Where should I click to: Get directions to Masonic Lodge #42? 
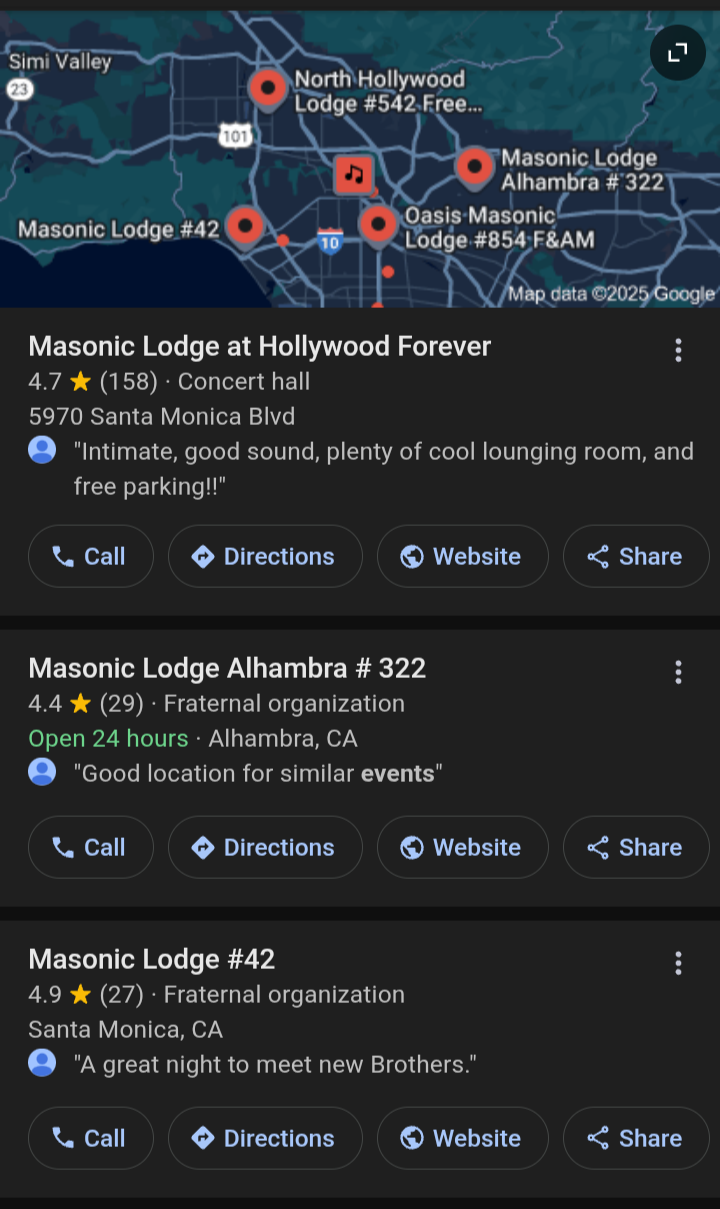264,1138
